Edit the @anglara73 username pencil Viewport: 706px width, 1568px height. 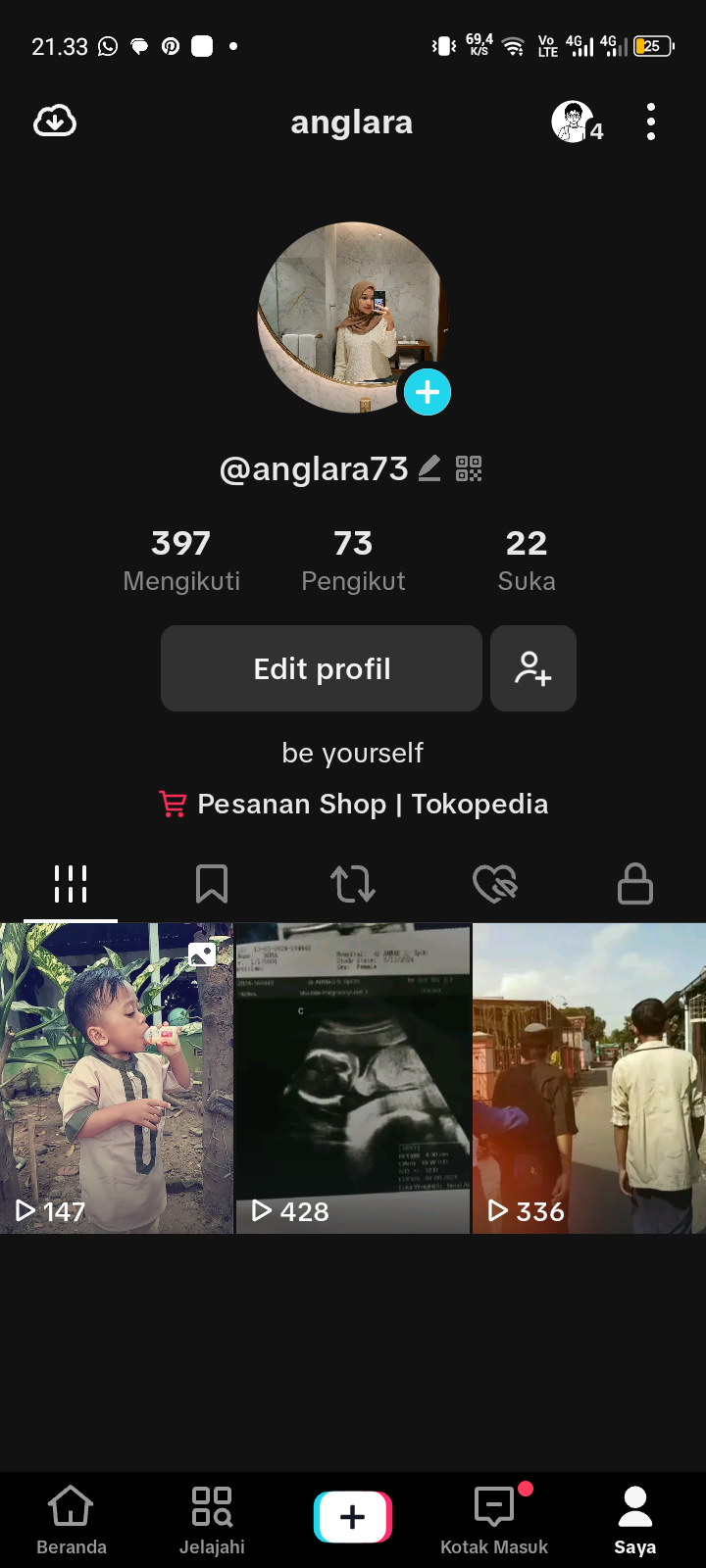pyautogui.click(x=429, y=468)
